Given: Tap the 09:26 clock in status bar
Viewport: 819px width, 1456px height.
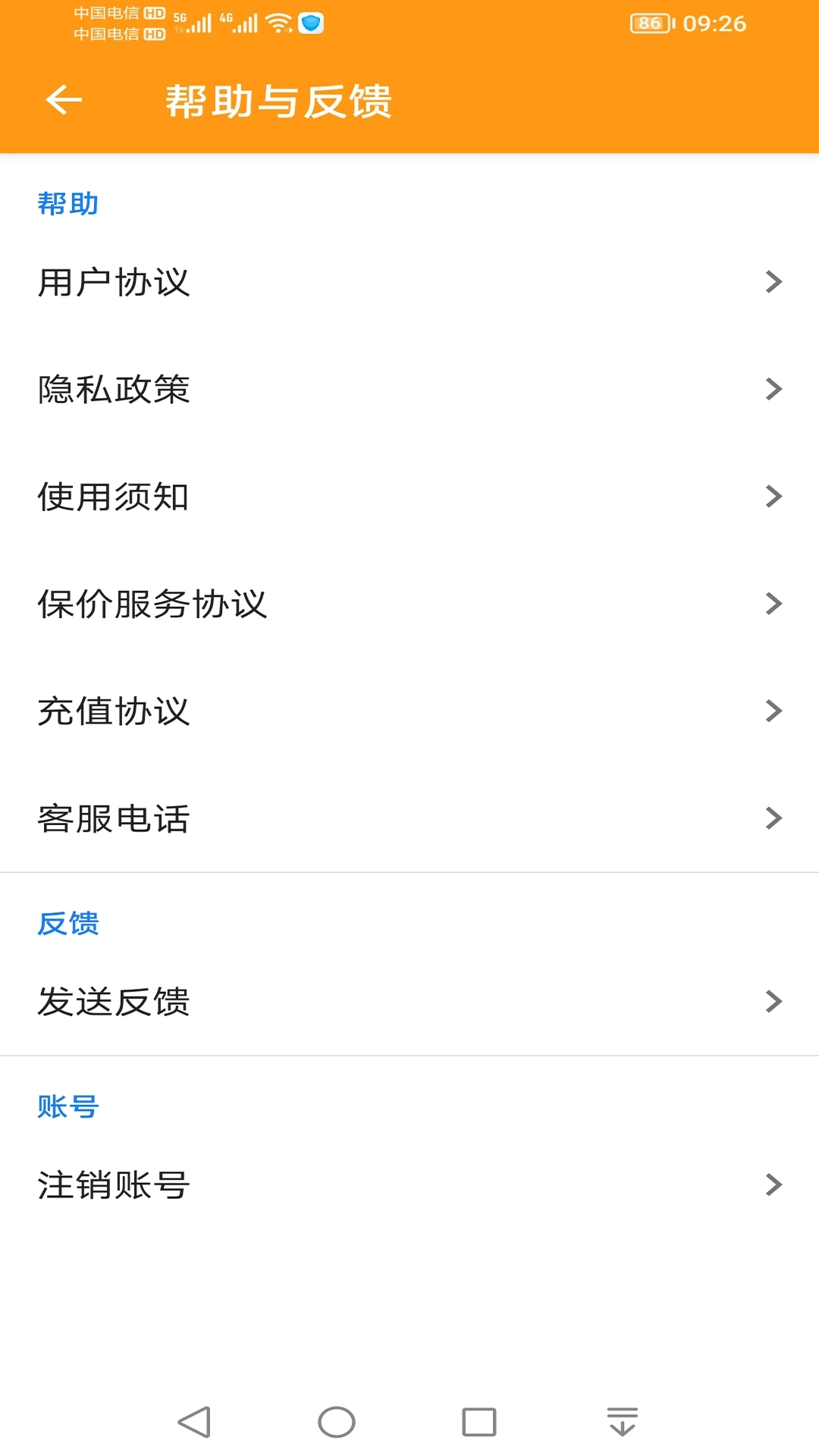Looking at the screenshot, I should click(716, 24).
